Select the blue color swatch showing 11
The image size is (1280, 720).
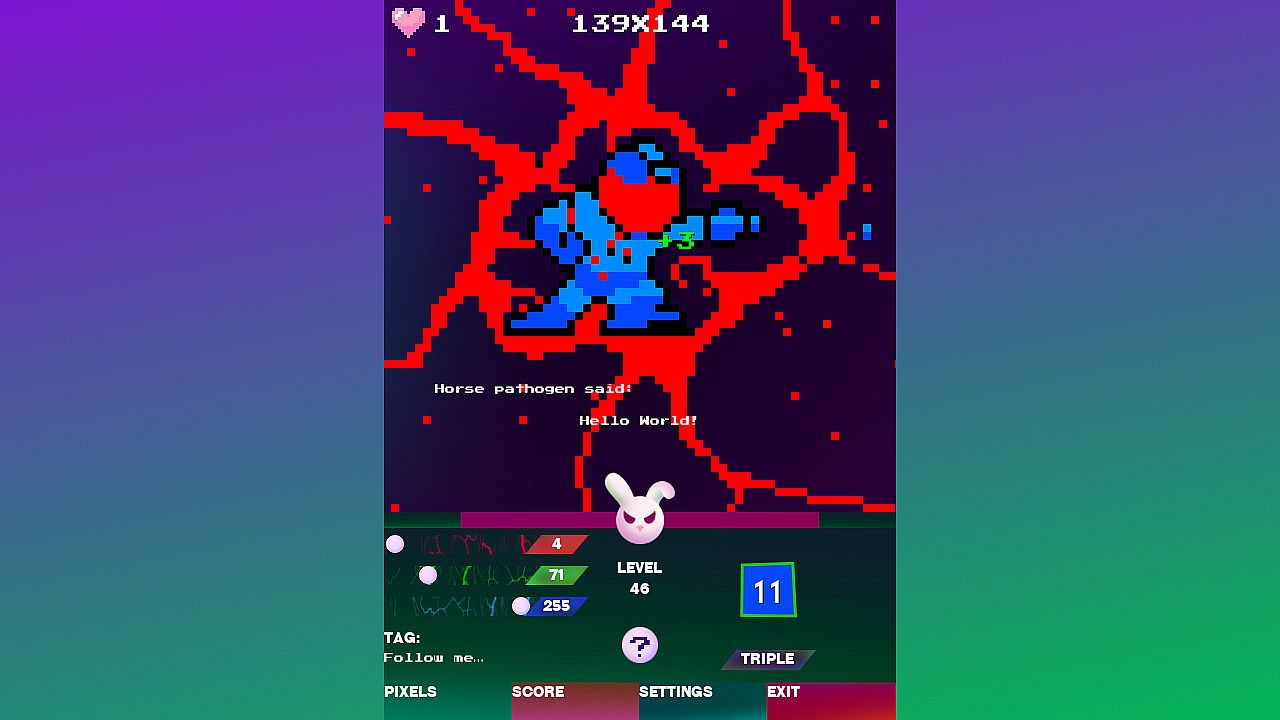click(768, 590)
